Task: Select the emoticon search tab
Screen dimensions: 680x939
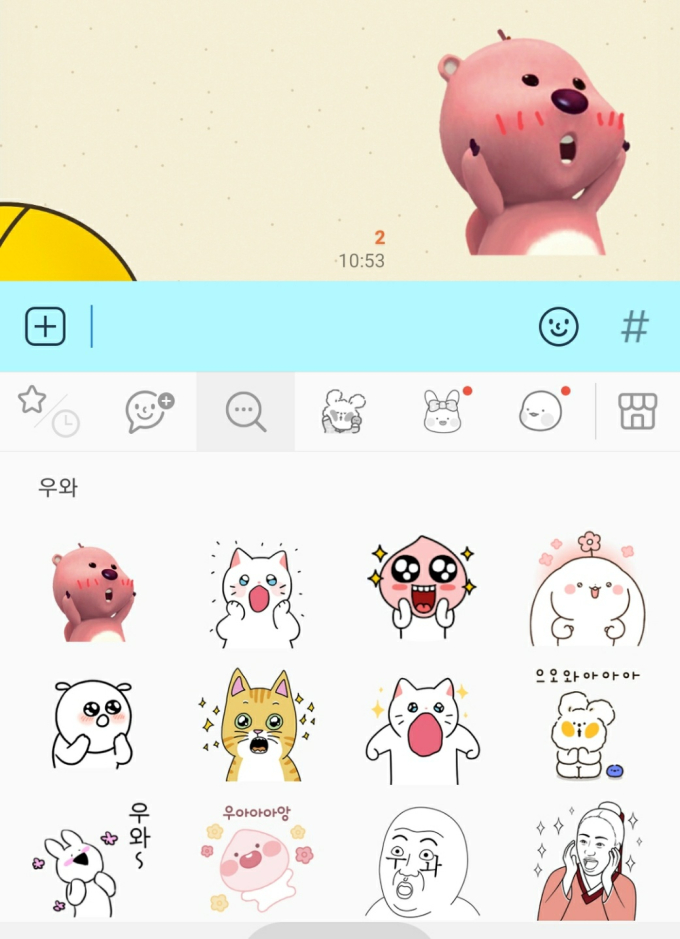Action: (246, 411)
